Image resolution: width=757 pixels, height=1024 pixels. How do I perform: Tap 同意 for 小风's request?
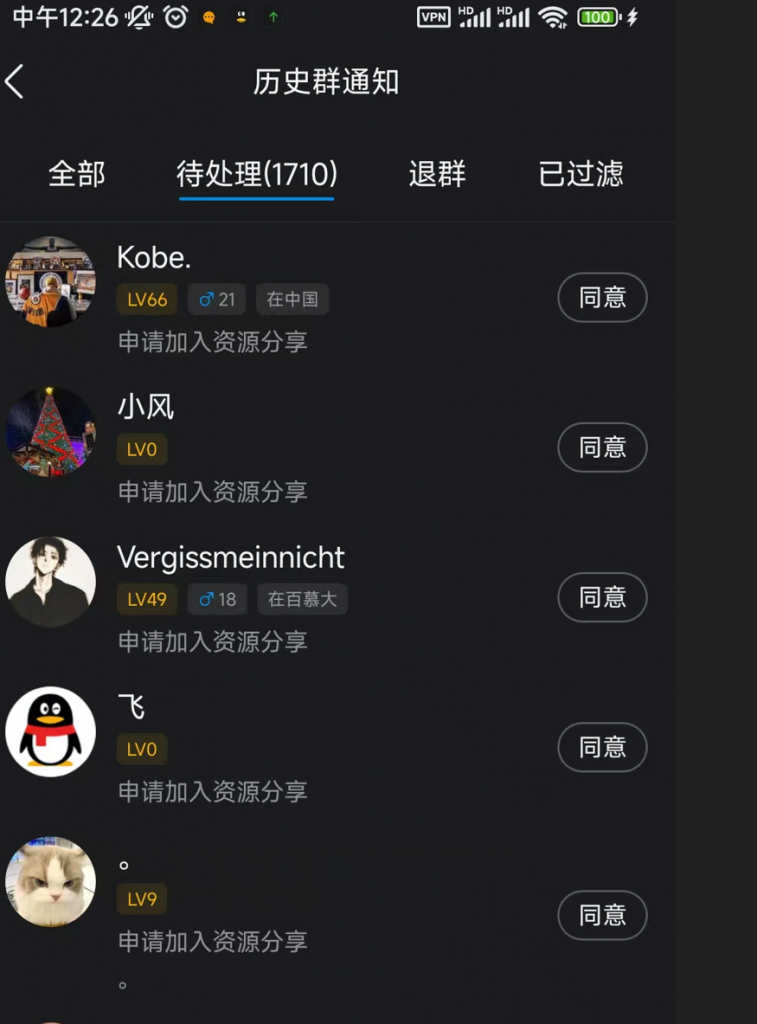tap(602, 448)
